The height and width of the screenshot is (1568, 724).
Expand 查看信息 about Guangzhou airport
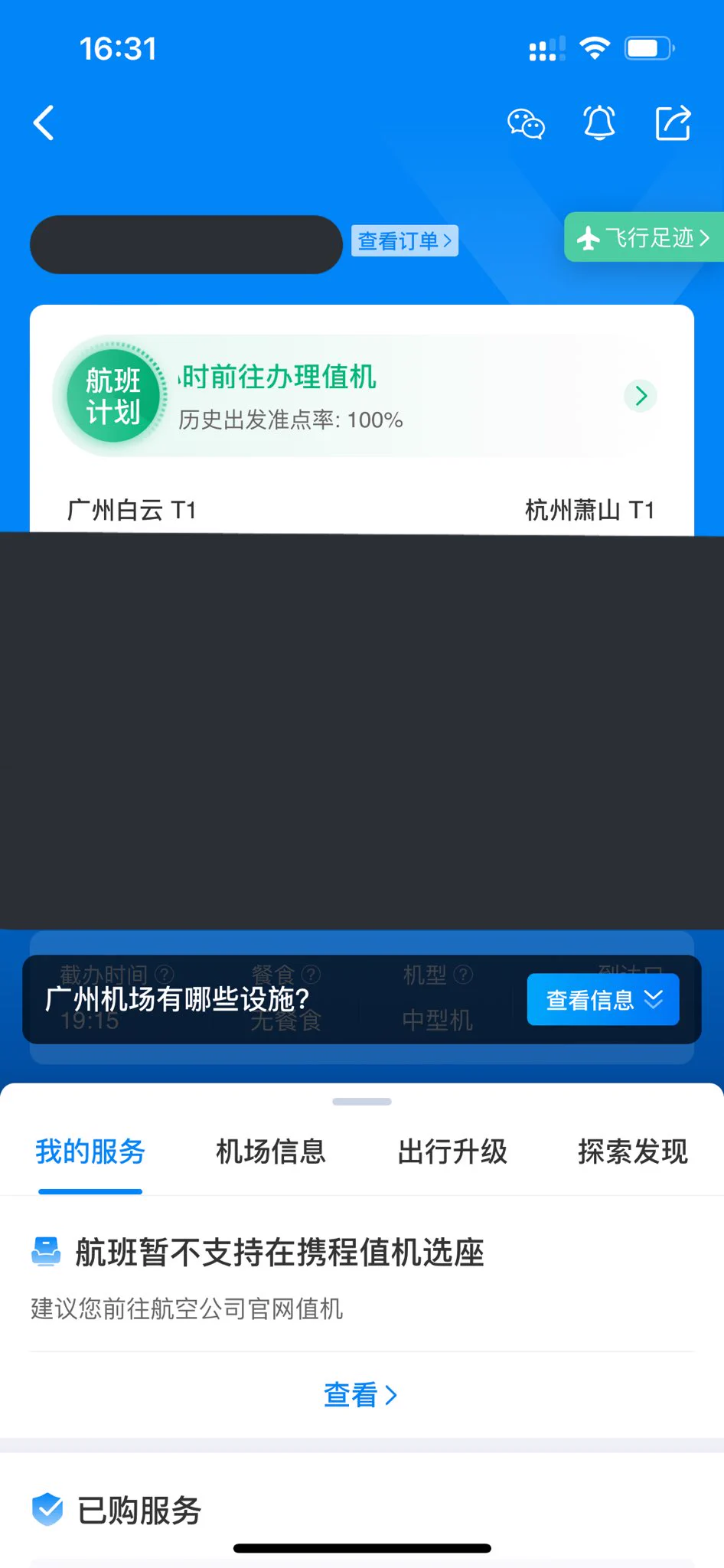[x=602, y=999]
